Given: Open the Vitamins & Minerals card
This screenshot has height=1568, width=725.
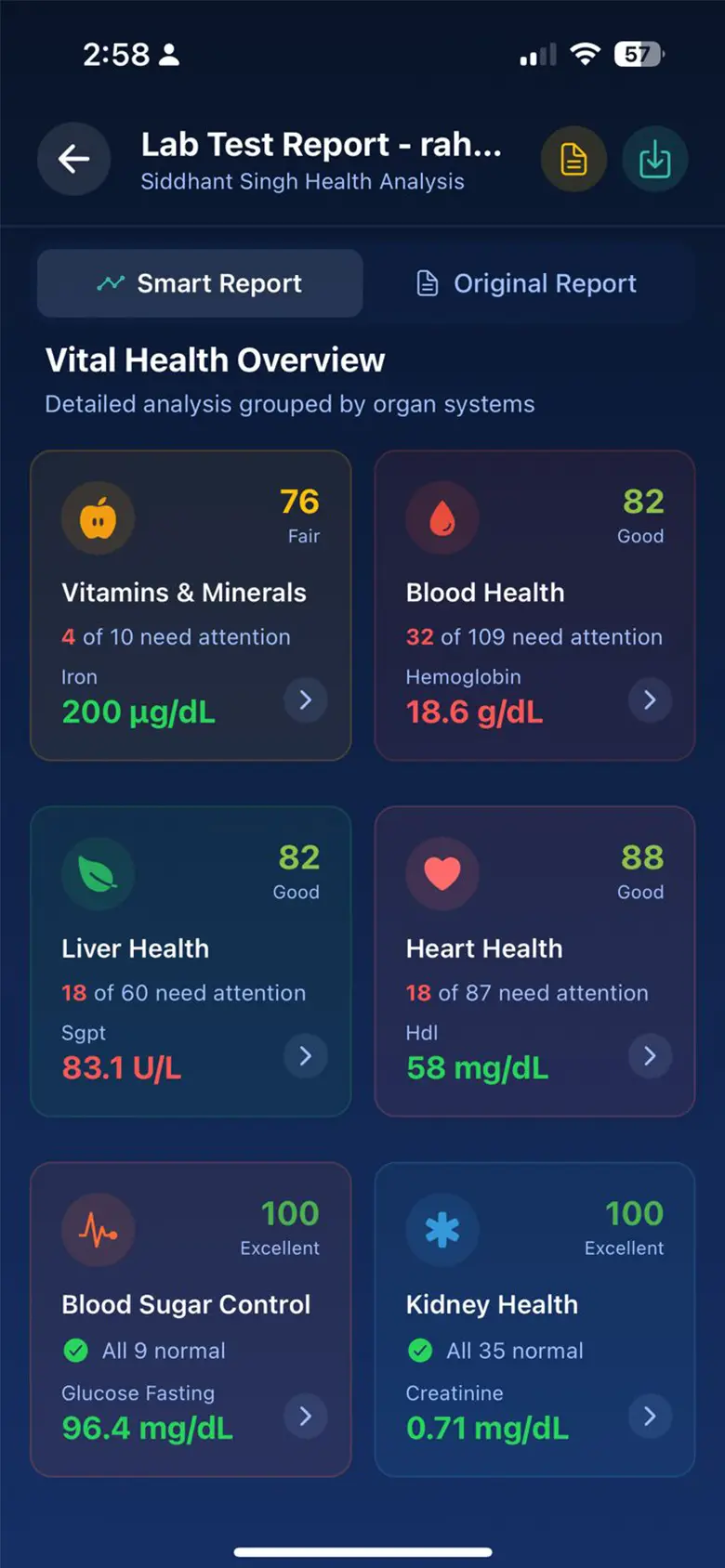Looking at the screenshot, I should point(191,606).
